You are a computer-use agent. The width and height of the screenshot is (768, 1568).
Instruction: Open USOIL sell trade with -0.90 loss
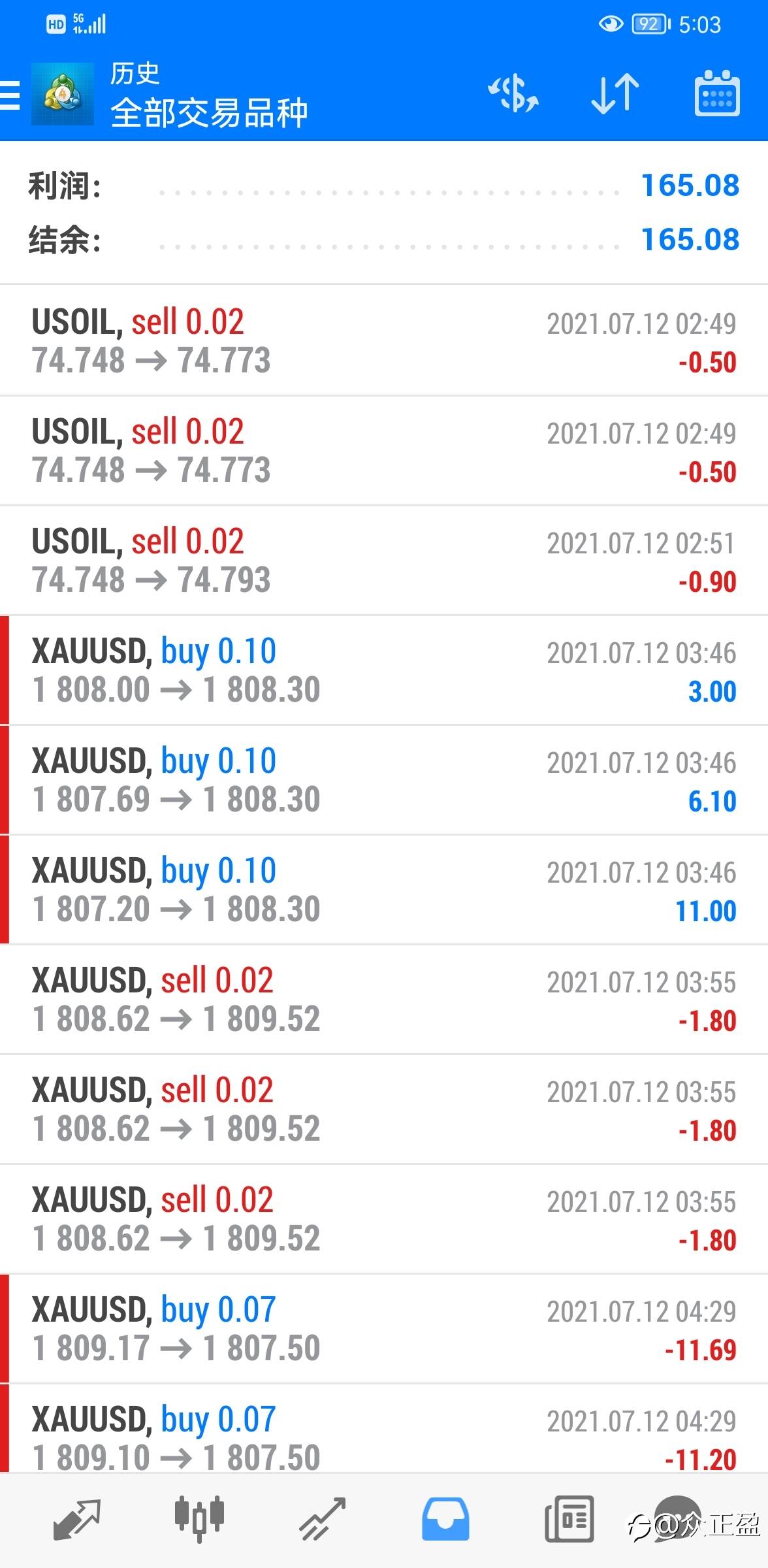click(x=384, y=561)
